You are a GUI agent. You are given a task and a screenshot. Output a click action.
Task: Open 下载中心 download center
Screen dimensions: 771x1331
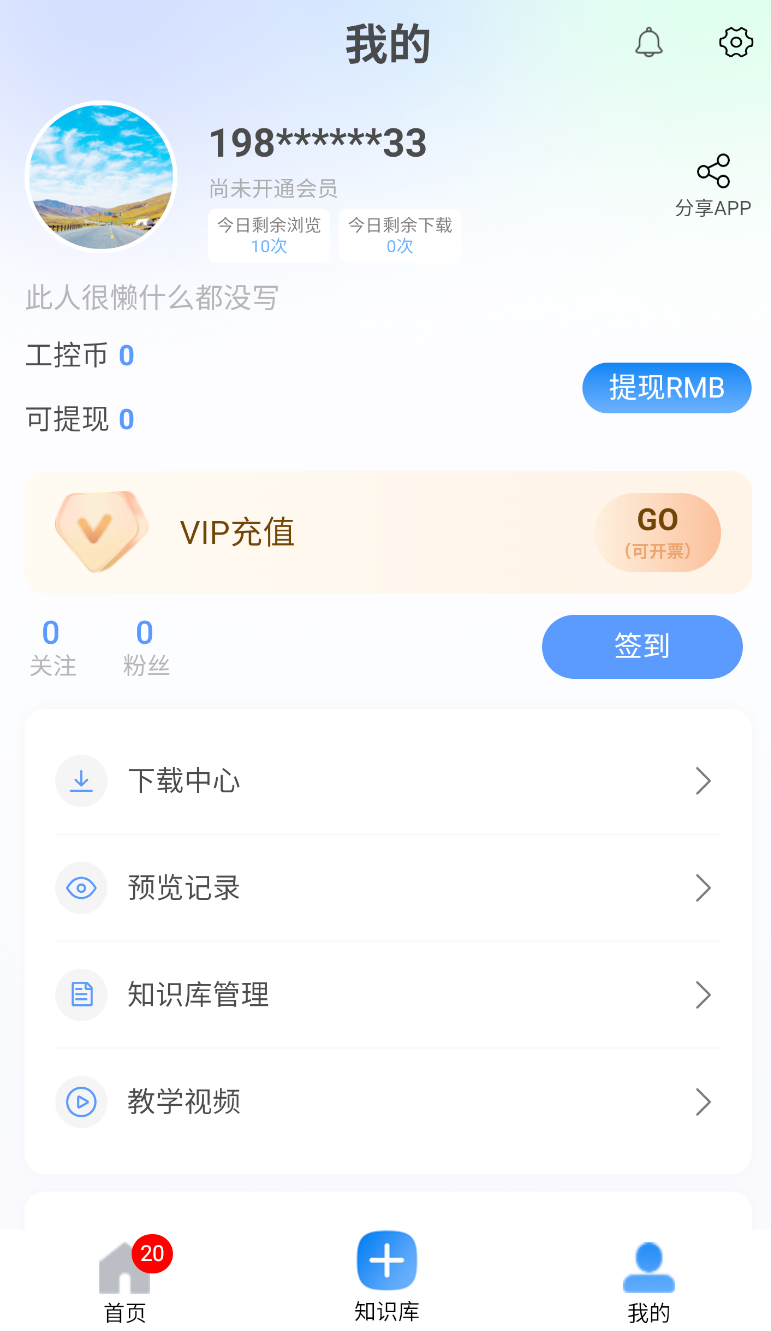pos(387,781)
